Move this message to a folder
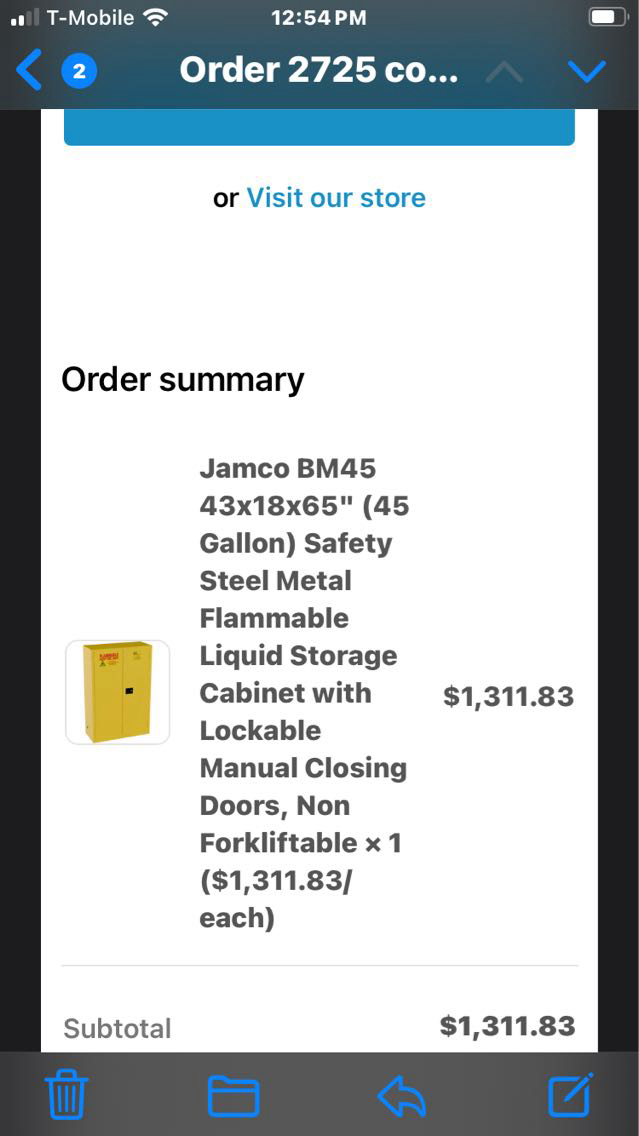This screenshot has width=639, height=1136. [233, 1095]
